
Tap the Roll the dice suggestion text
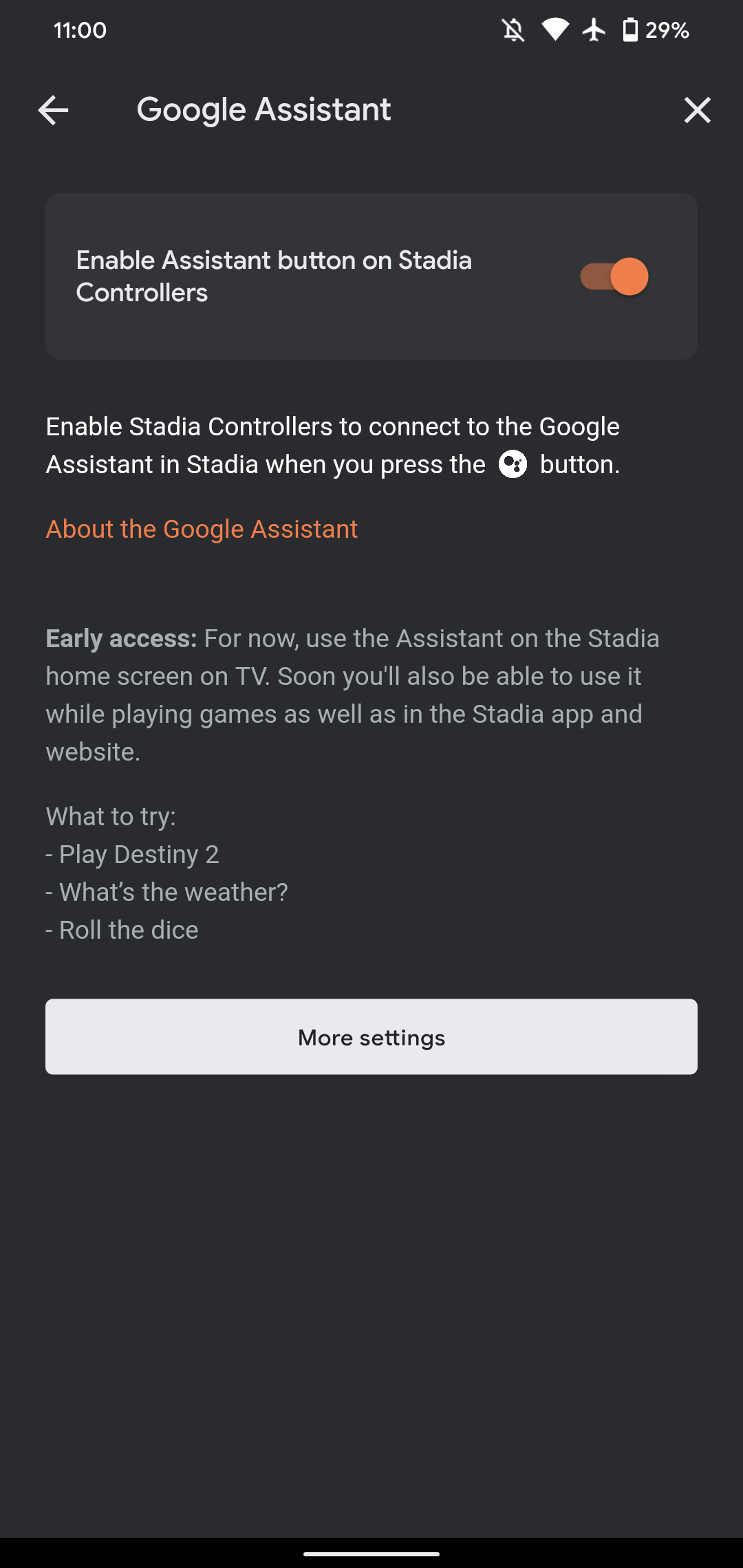click(122, 929)
